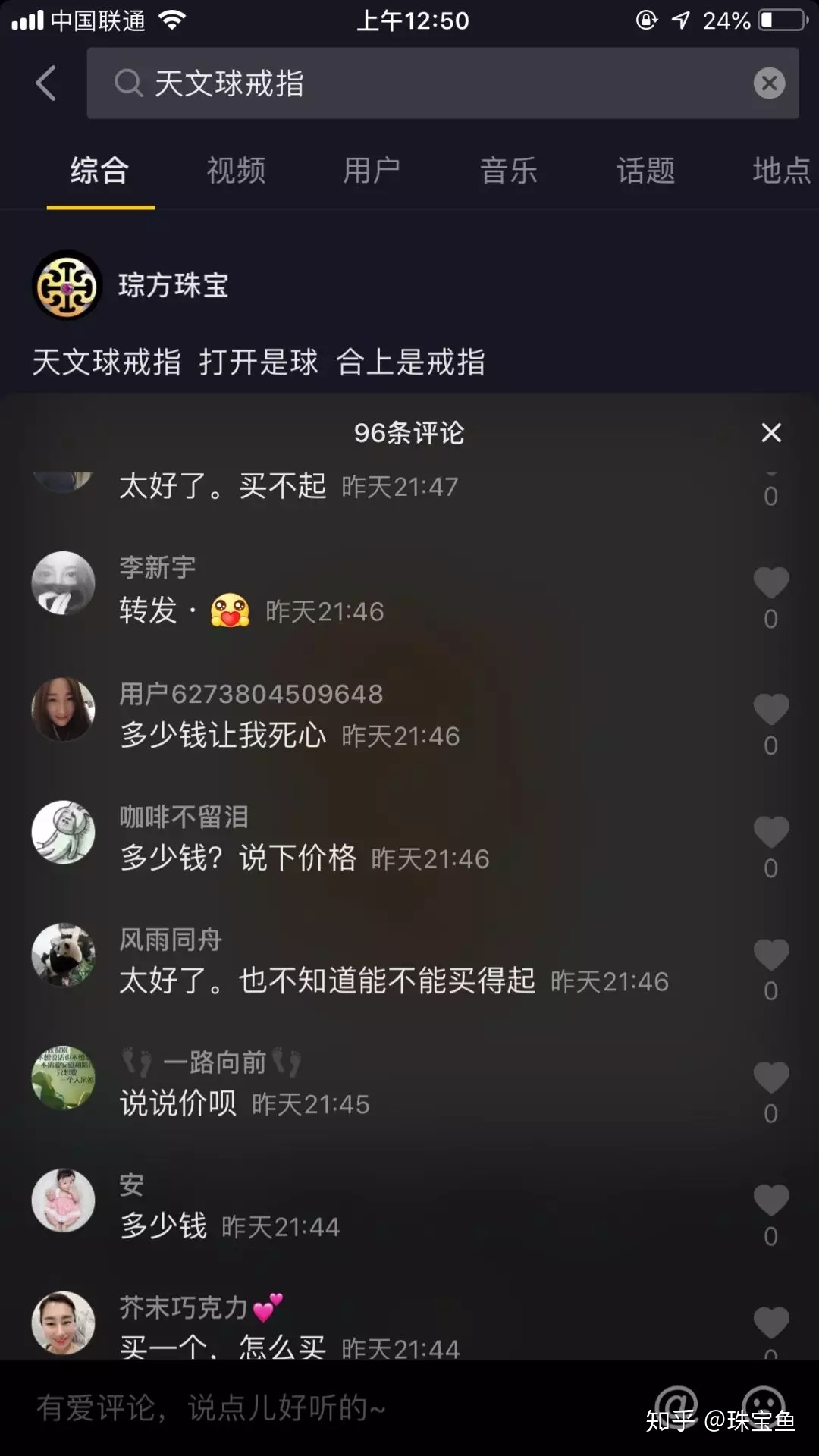Open the emoji picker in comment bar
This screenshot has width=819, height=1456.
(x=763, y=1404)
